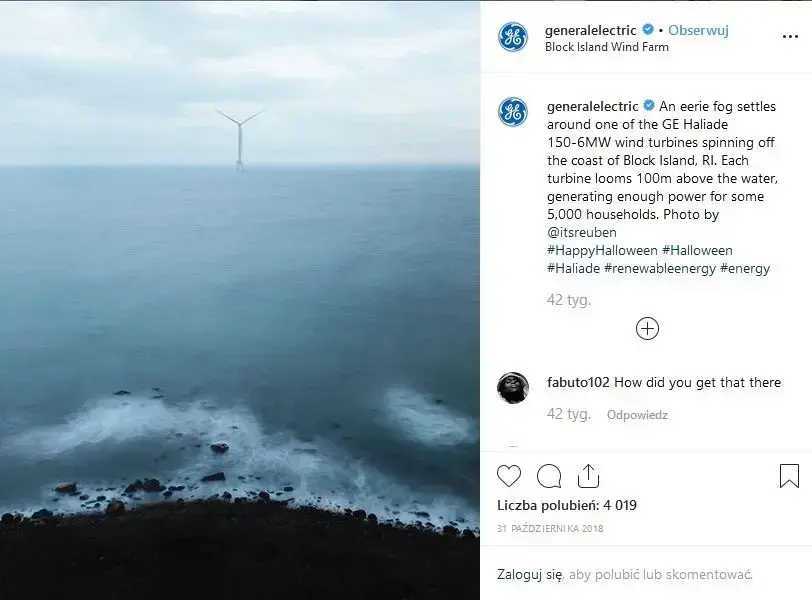Image resolution: width=812 pixels, height=600 pixels.
Task: Open the #HappyHalloween hashtag
Action: 602,250
